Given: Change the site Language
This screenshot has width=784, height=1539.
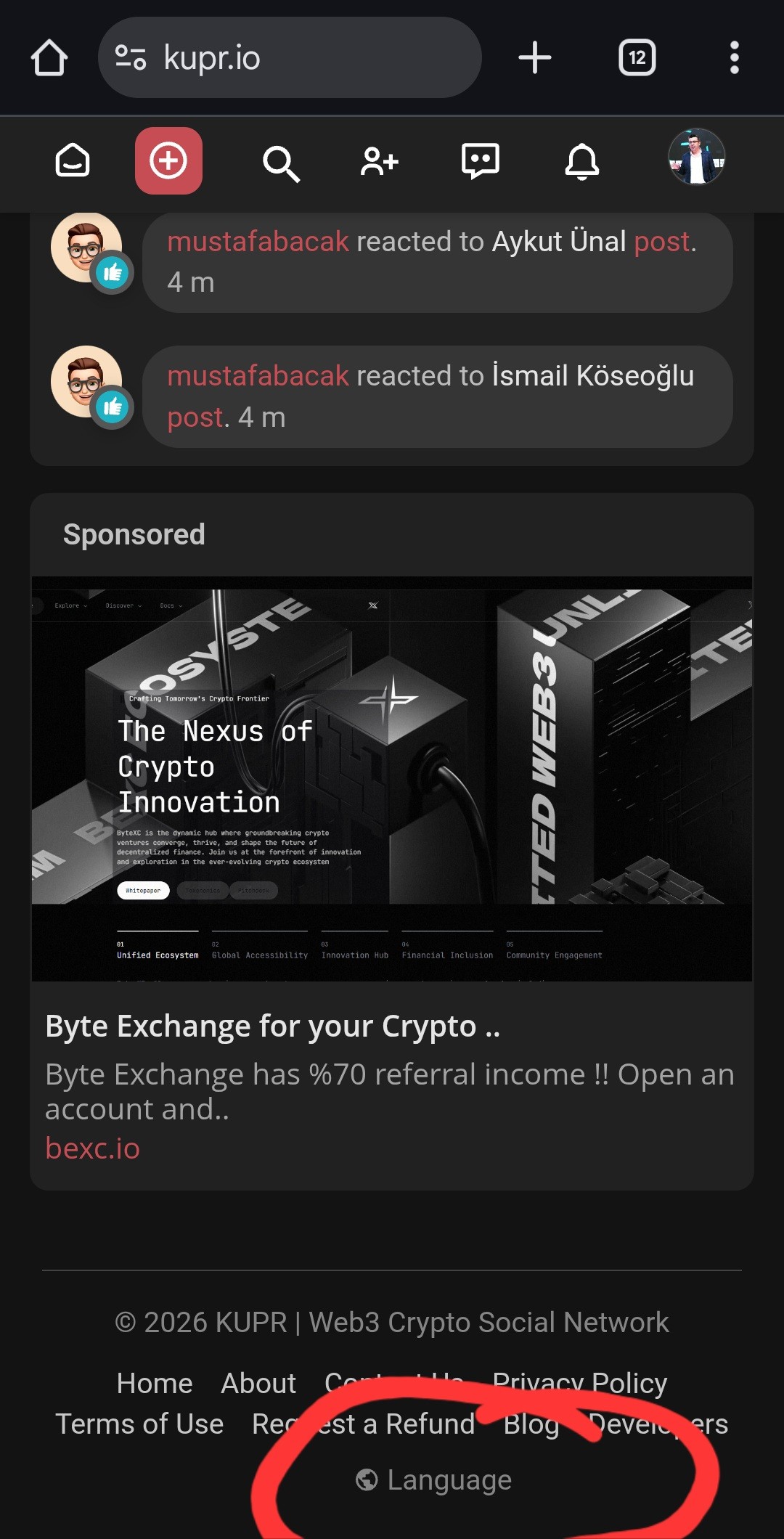Looking at the screenshot, I should [434, 1479].
